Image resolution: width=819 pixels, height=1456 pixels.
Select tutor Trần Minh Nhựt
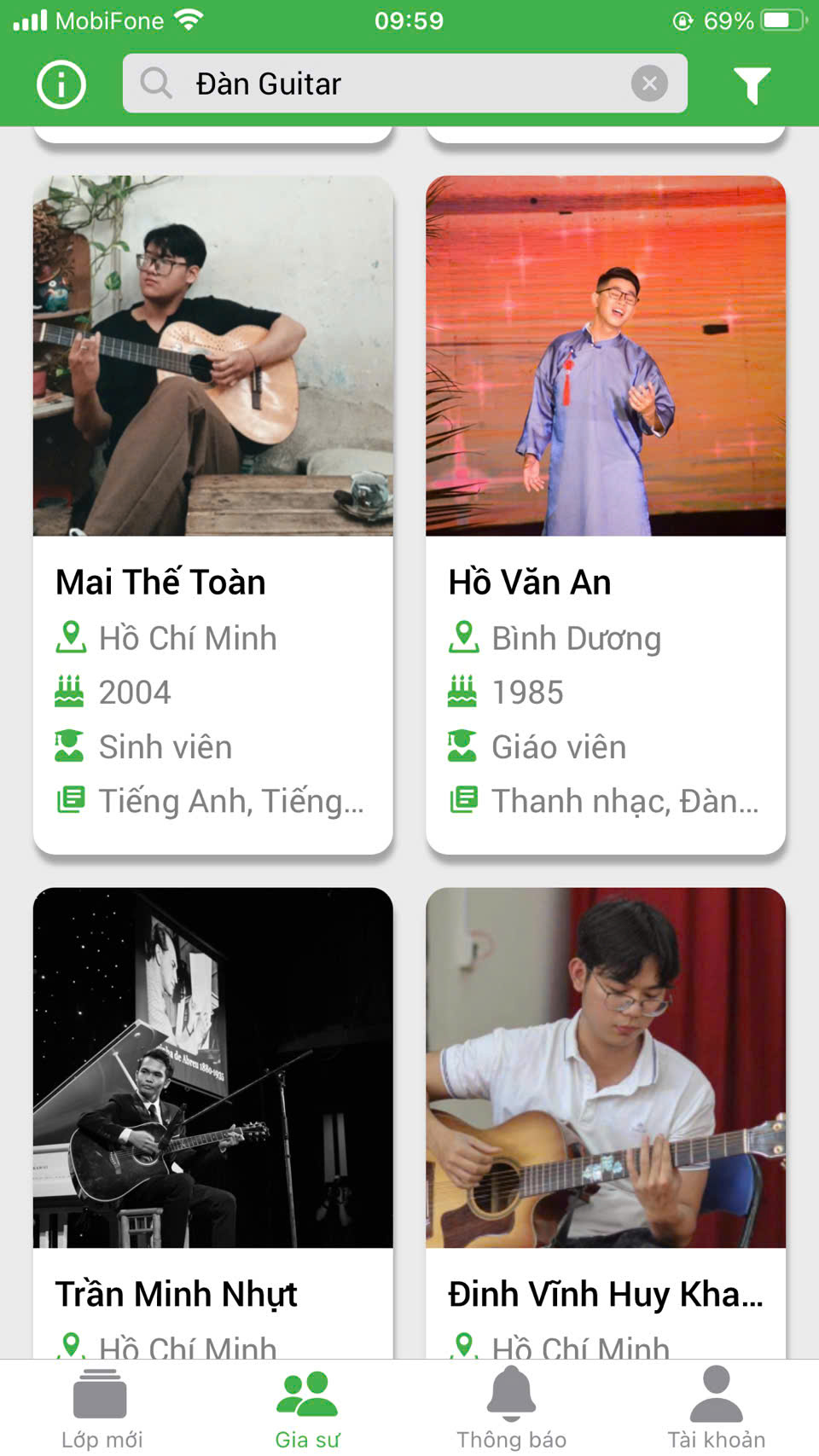213,1109
